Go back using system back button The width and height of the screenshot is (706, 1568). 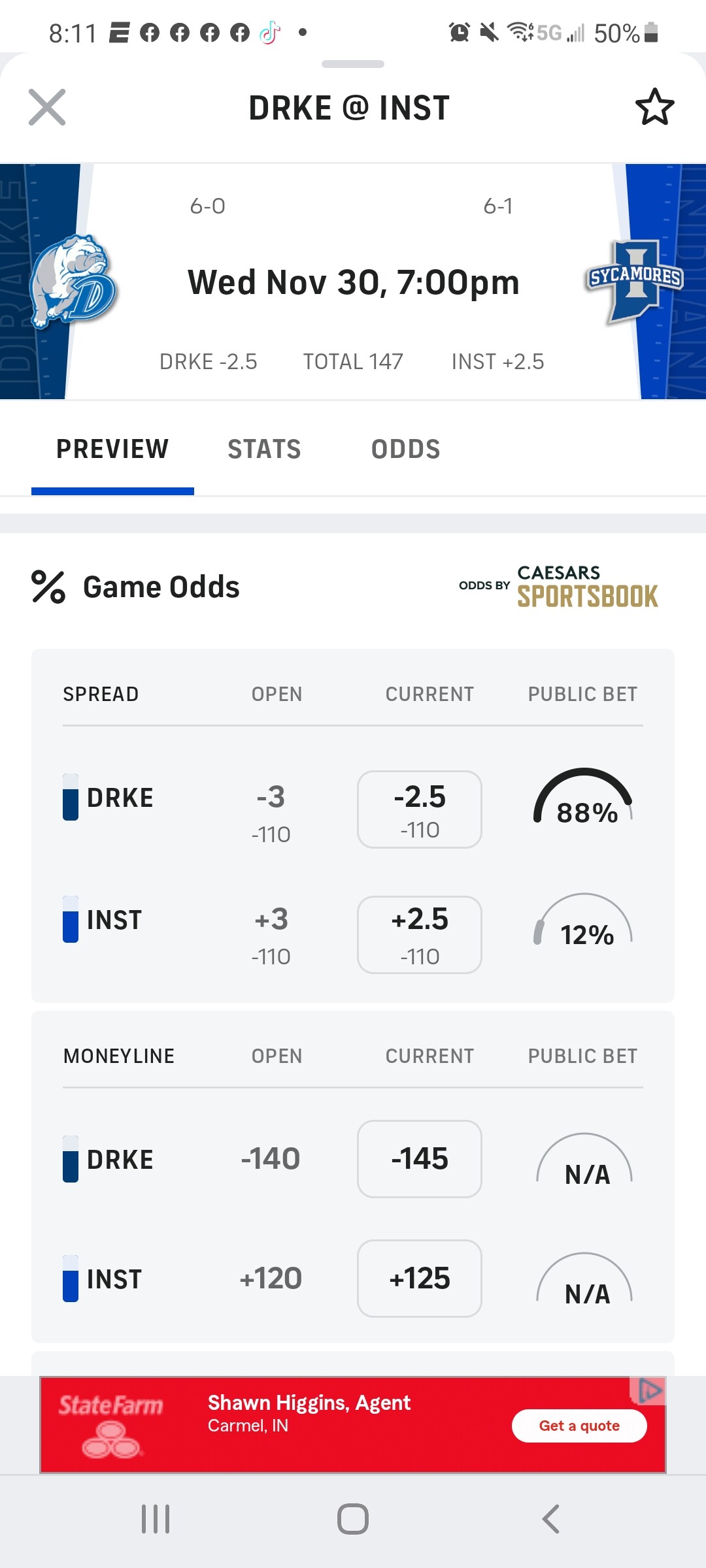coord(550,1519)
